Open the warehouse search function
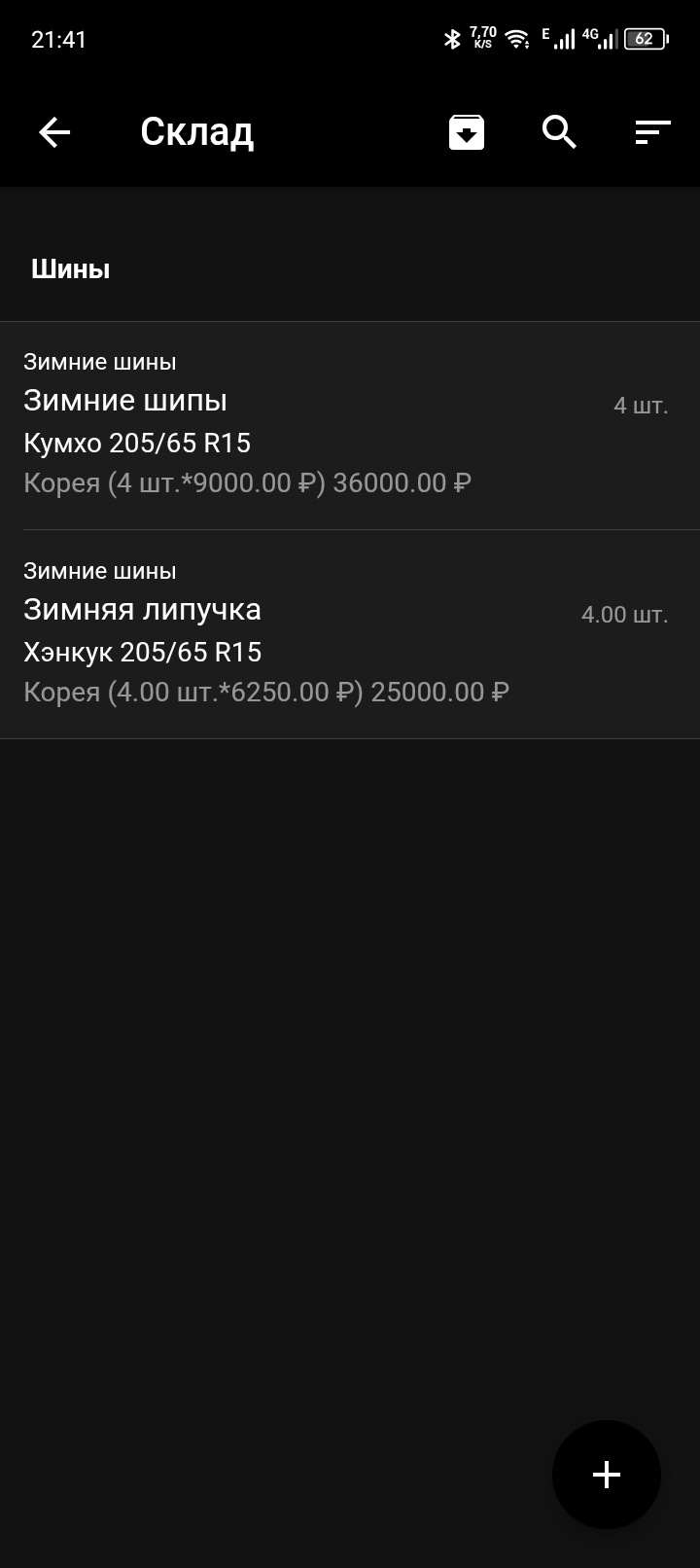This screenshot has height=1568, width=700. 558,131
